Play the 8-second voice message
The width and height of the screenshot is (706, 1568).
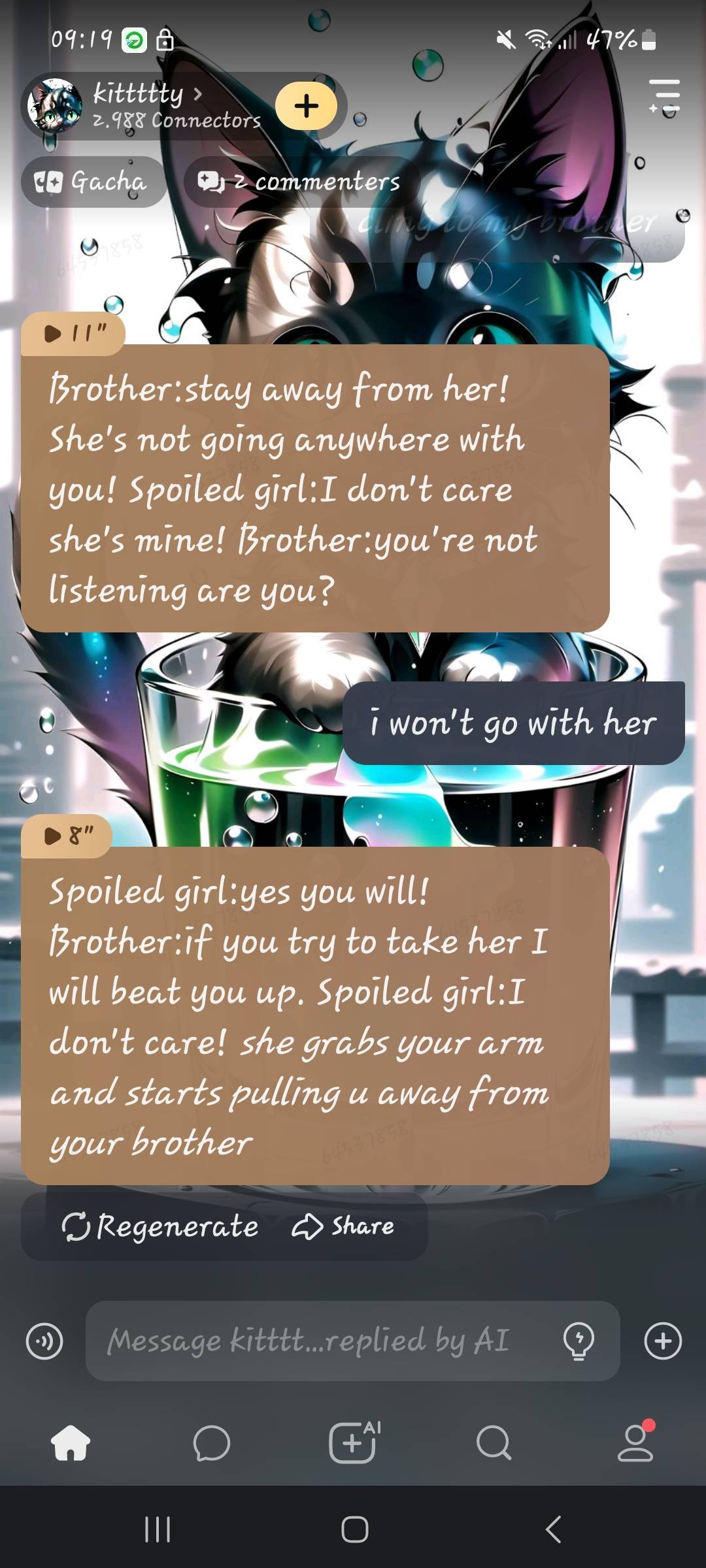click(x=67, y=836)
